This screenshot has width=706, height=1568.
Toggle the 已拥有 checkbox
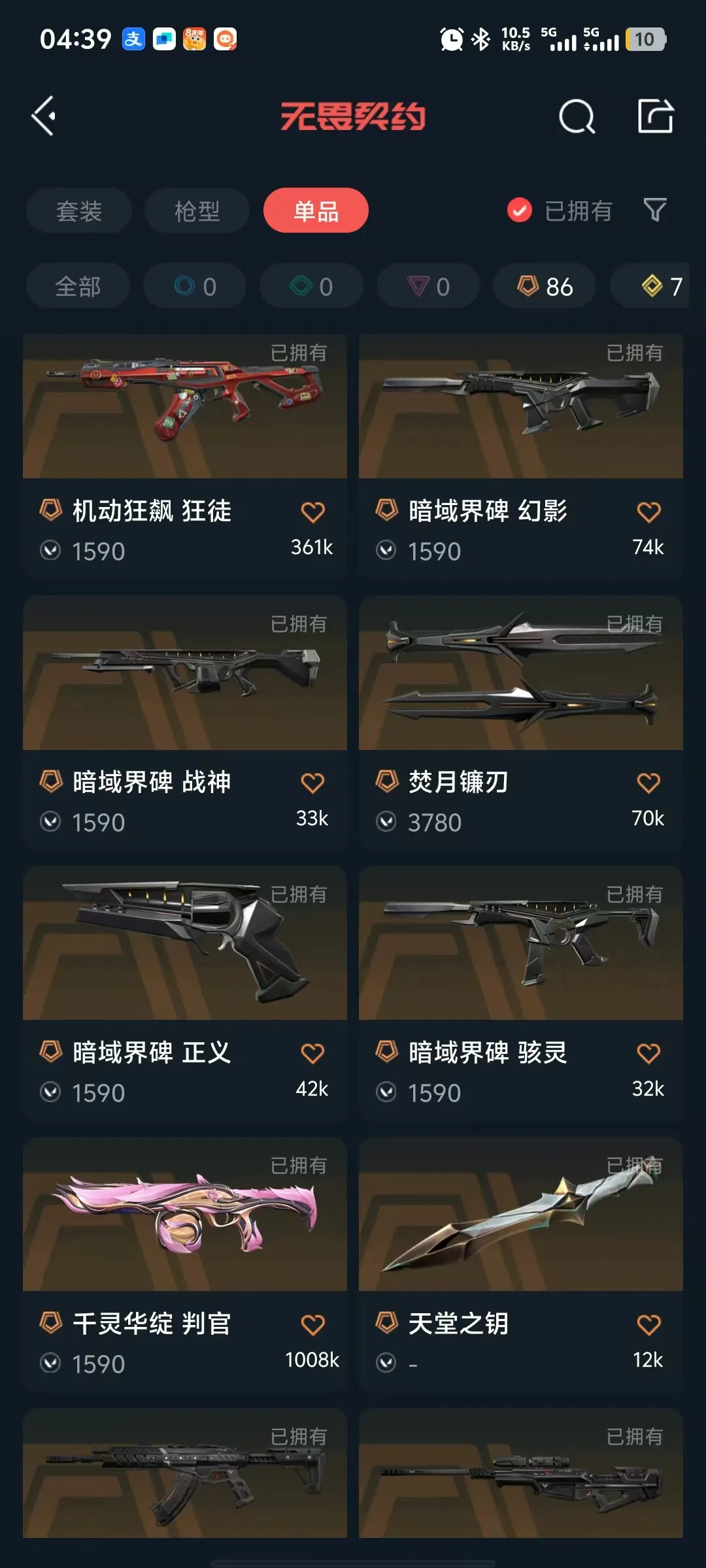click(x=559, y=210)
